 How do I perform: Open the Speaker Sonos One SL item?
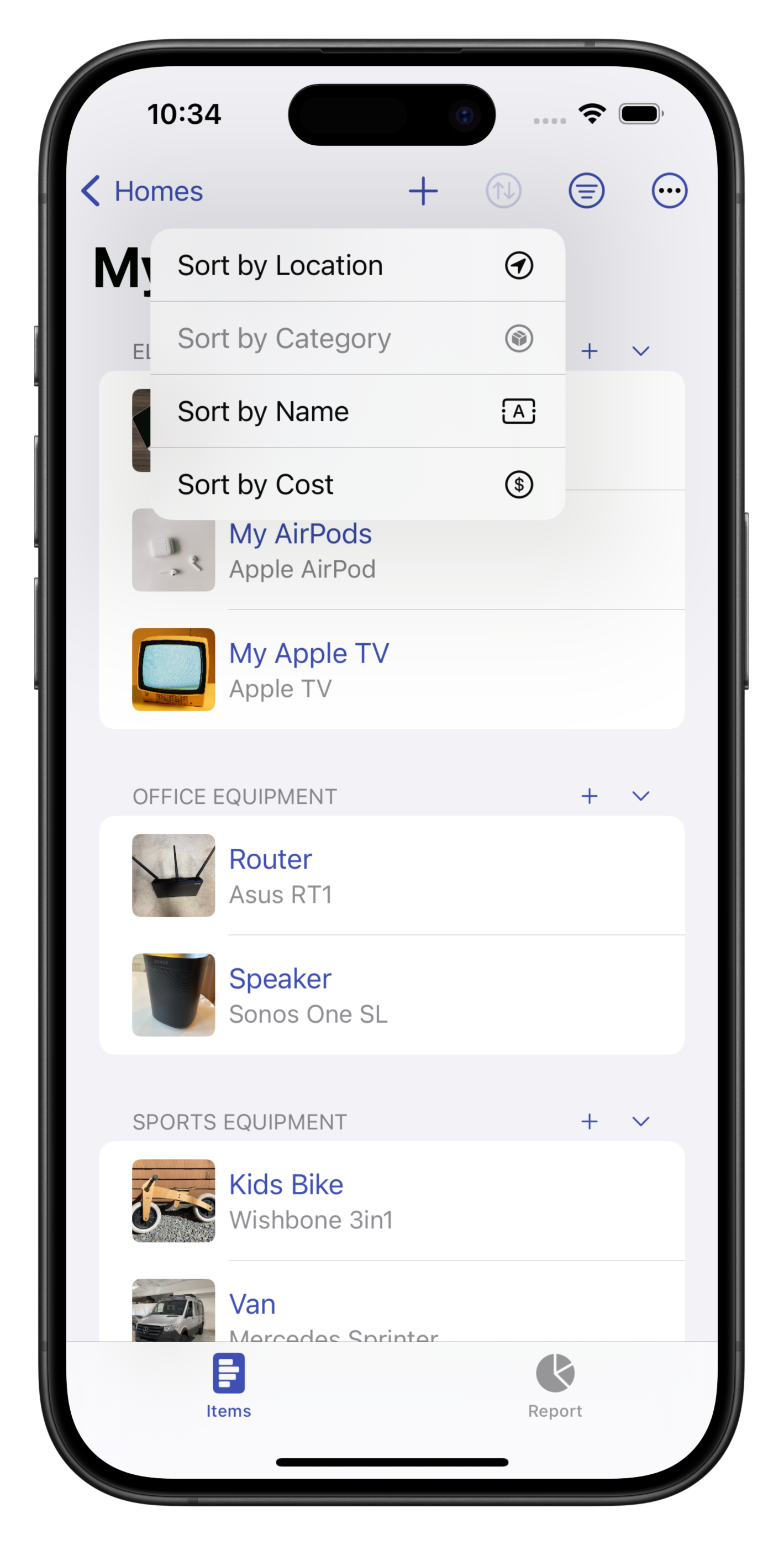tap(390, 995)
